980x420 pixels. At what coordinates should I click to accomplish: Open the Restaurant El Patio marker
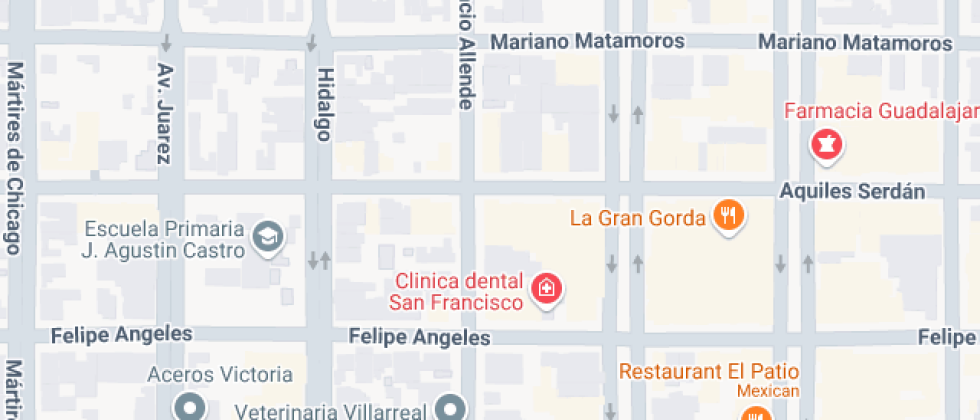[x=755, y=413]
